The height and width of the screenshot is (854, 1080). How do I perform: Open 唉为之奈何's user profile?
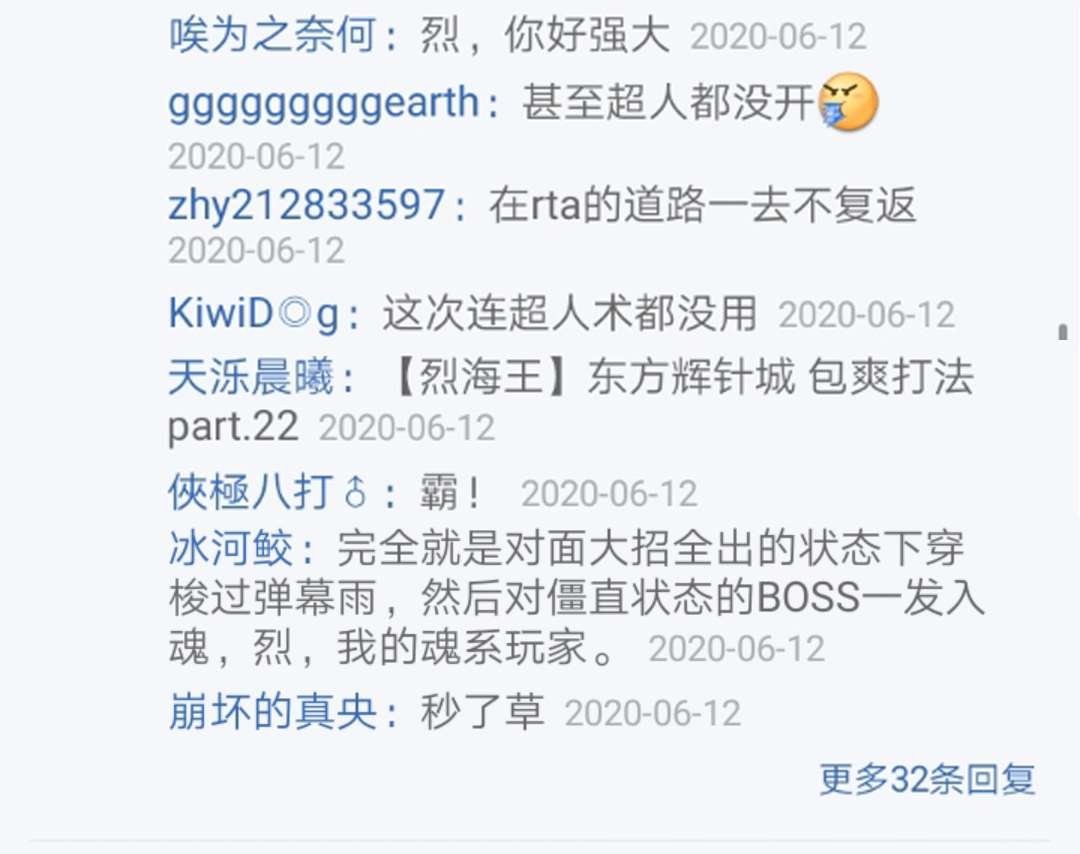272,37
